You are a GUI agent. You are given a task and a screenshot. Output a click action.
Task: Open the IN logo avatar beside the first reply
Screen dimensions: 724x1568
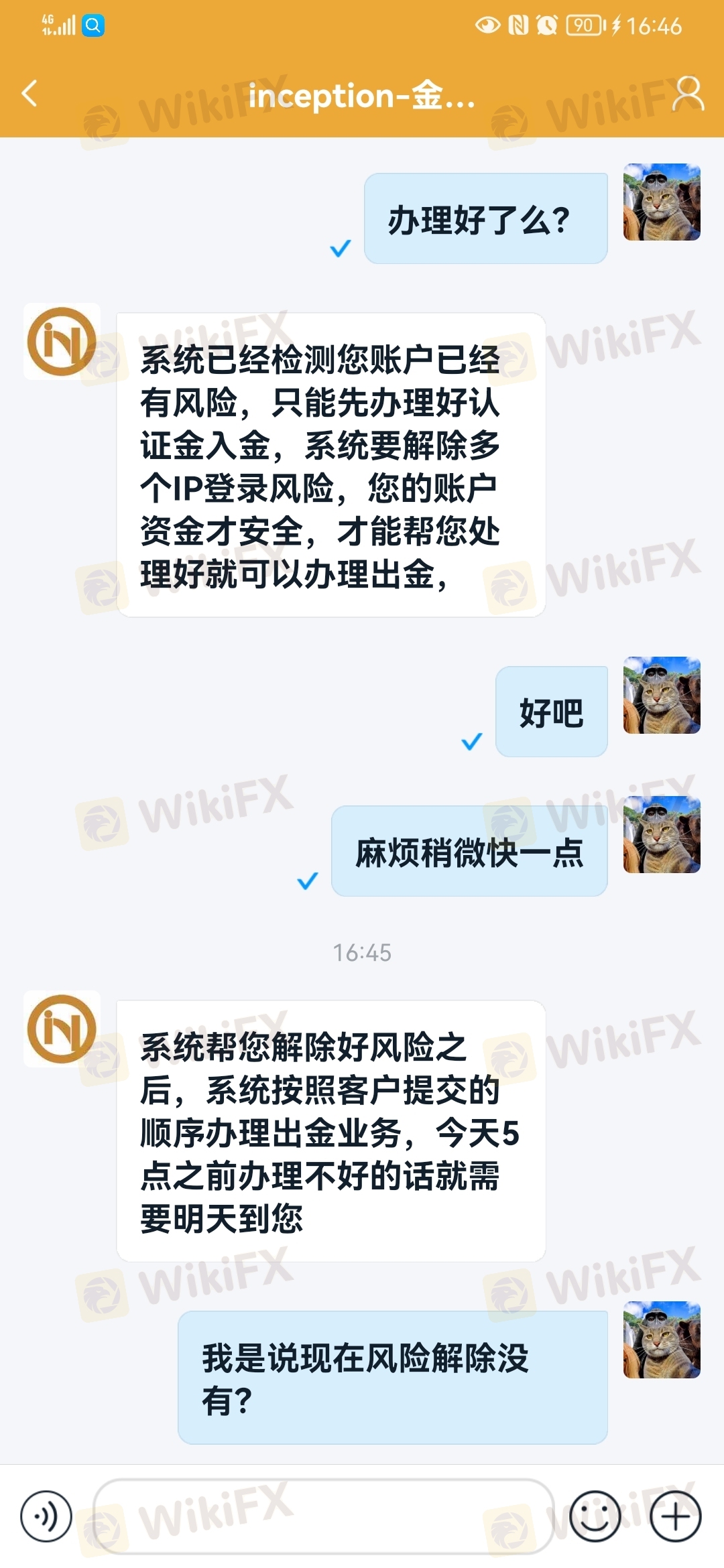tap(62, 342)
